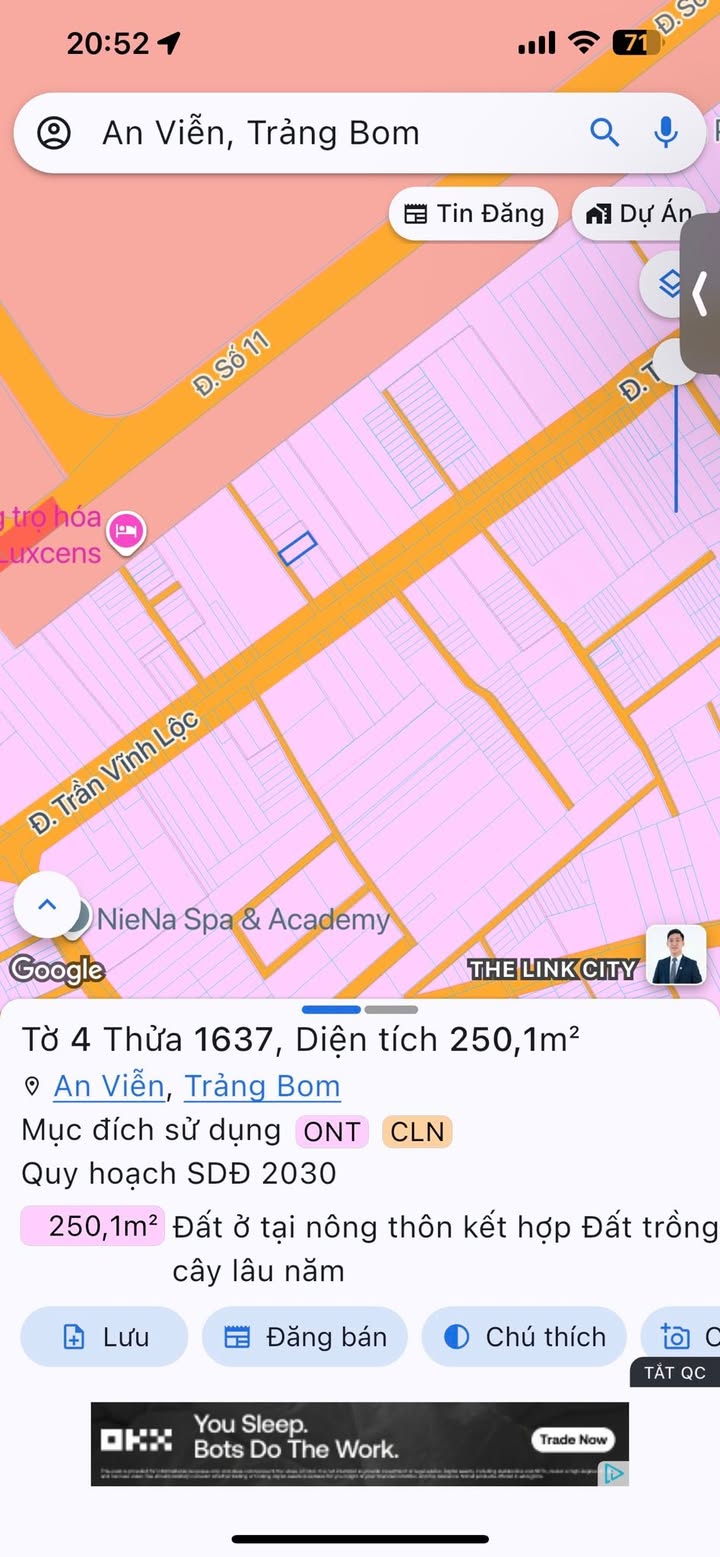The height and width of the screenshot is (1557, 720).
Task: Tap the Đăng bán button
Action: click(x=305, y=1337)
